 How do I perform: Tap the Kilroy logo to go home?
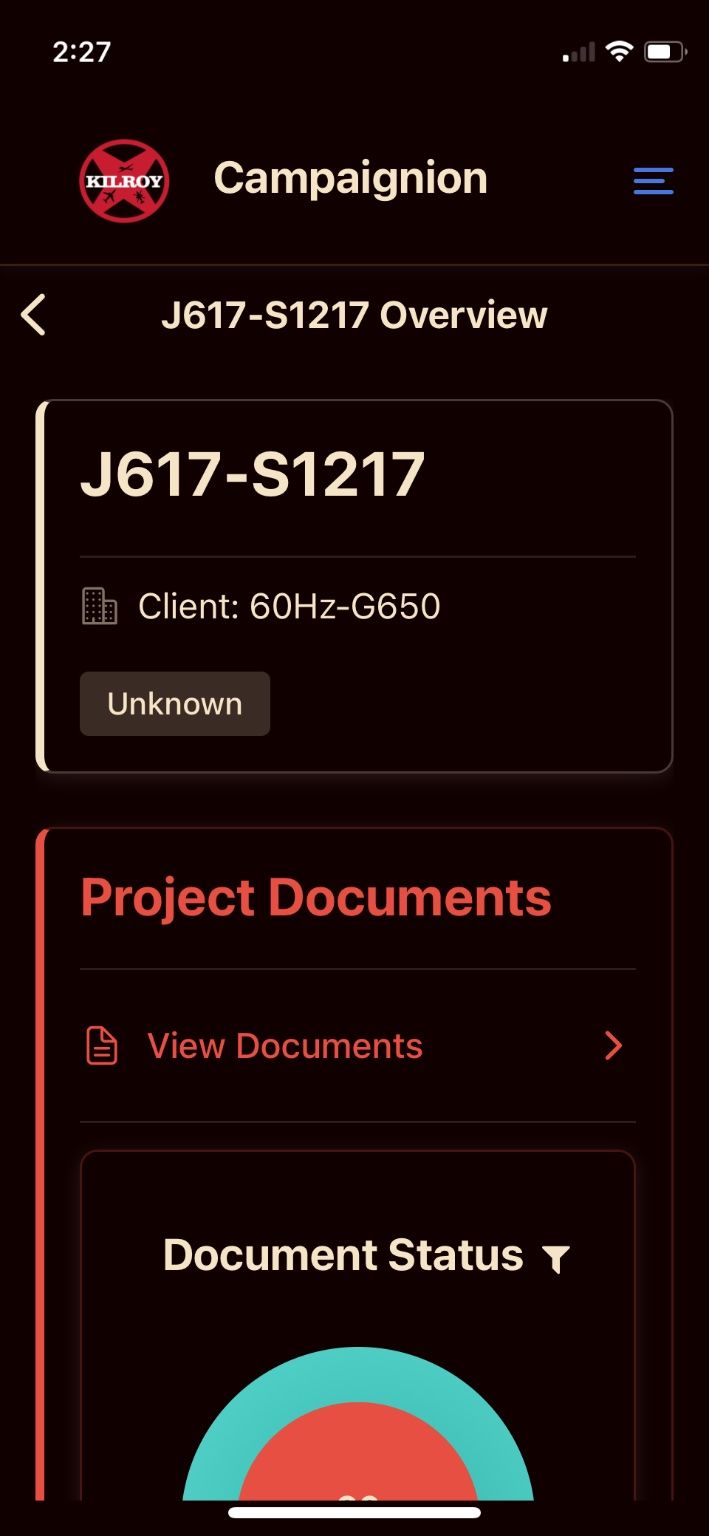coord(124,181)
